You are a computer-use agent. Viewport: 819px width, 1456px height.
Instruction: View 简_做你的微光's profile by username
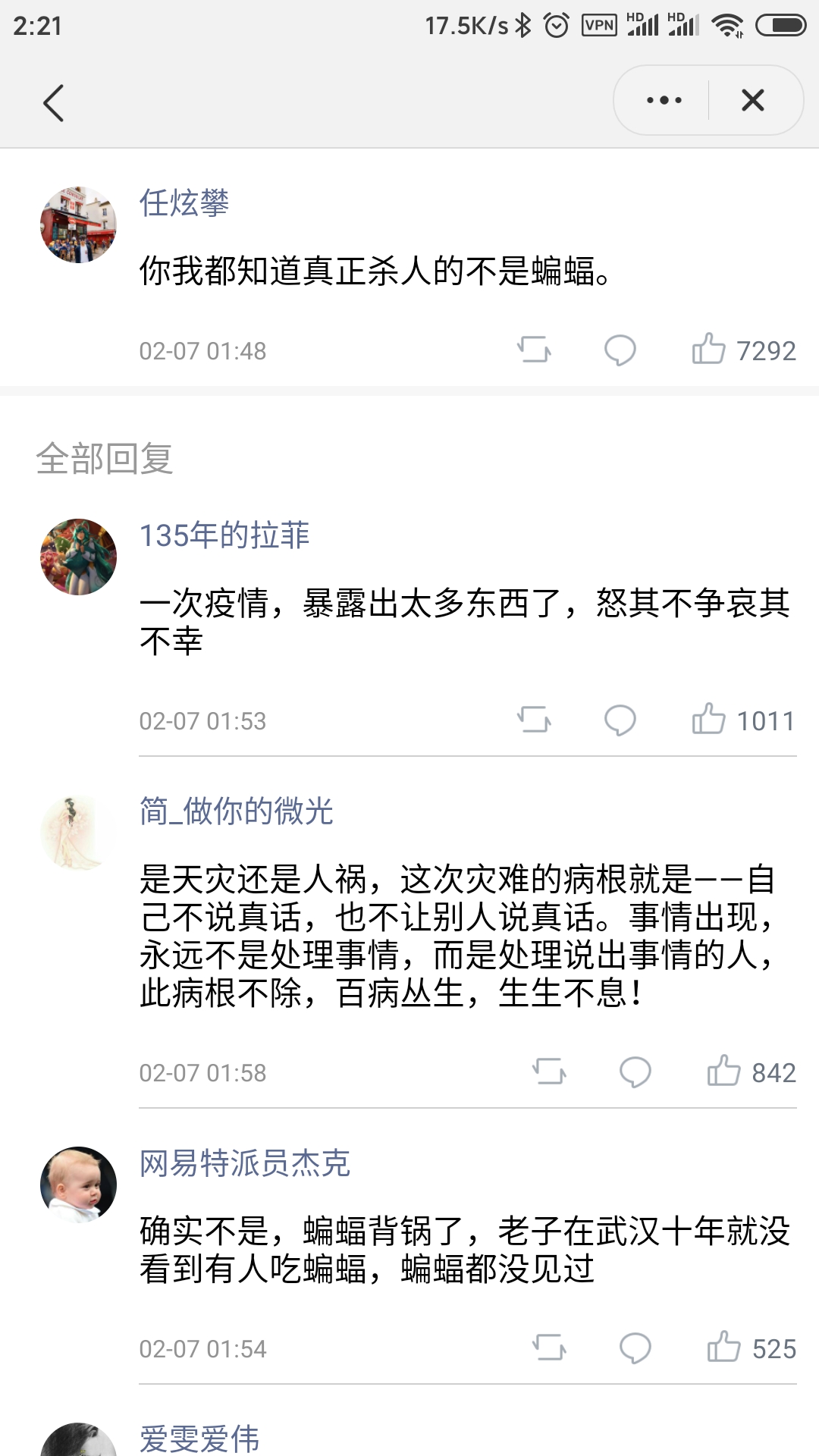[237, 811]
